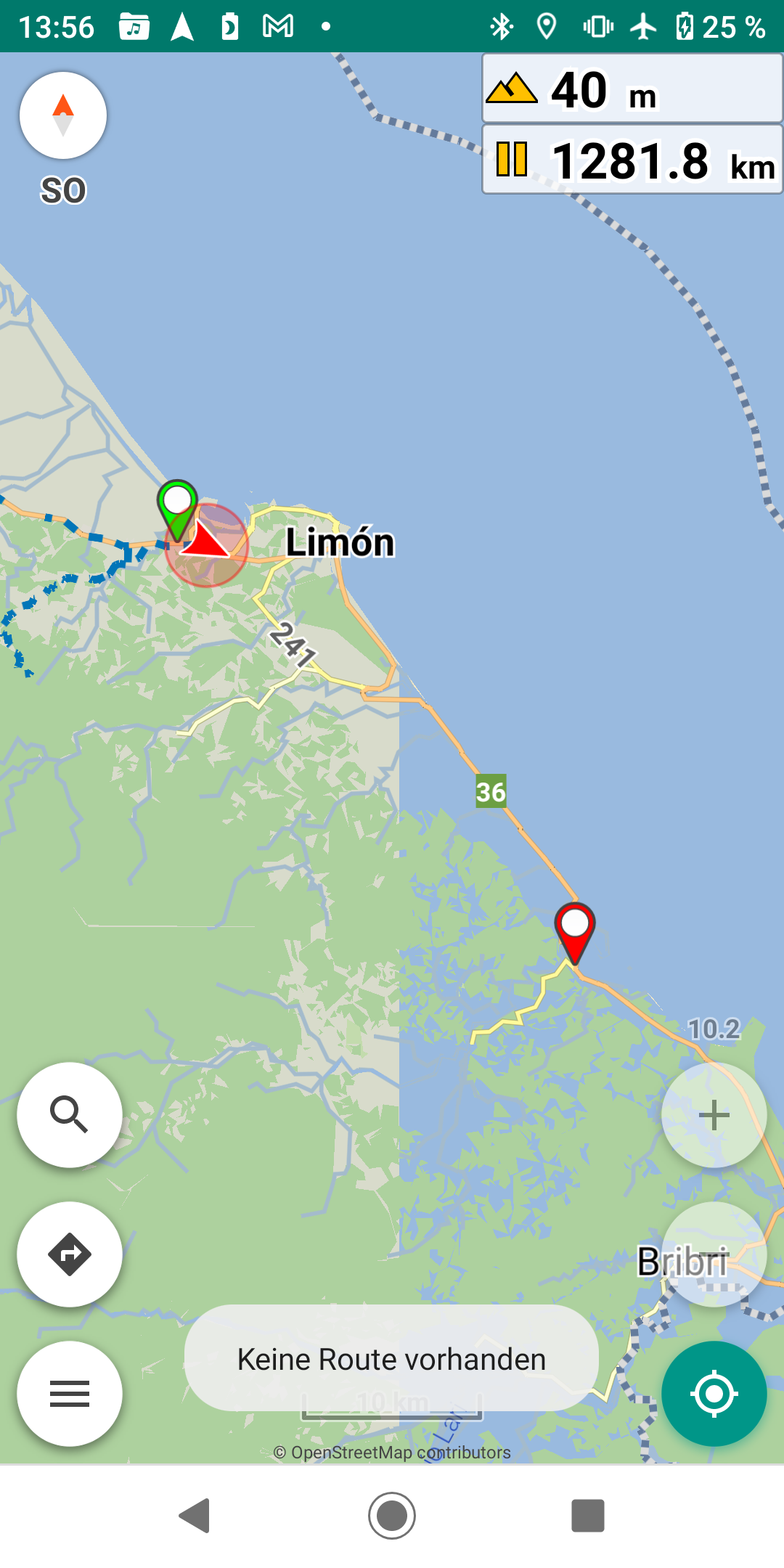Screen dimensions: 784x1568
Task: Select the green start marker near Limón
Action: click(177, 510)
